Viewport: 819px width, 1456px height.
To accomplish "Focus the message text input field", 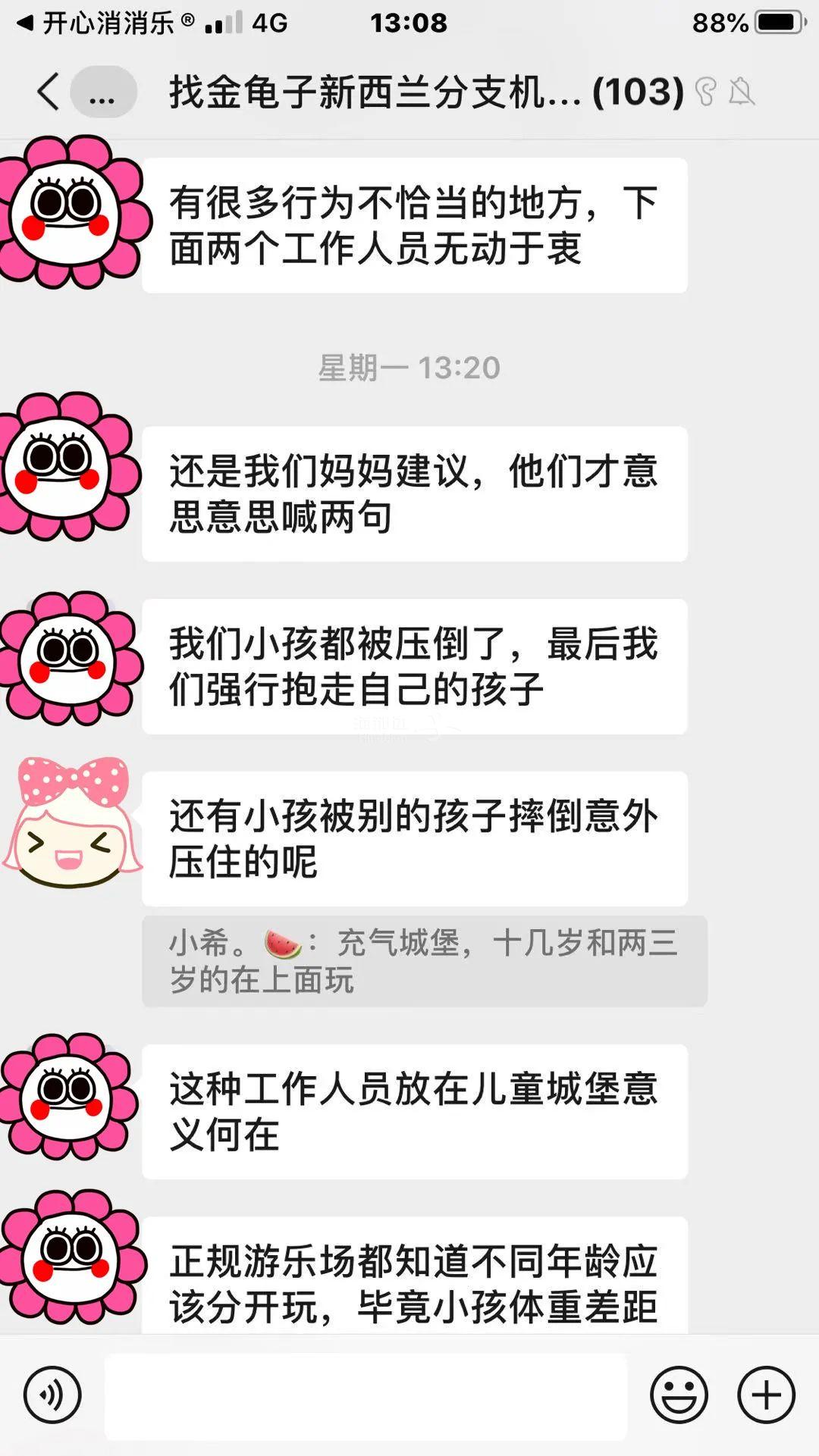I will point(366,1396).
